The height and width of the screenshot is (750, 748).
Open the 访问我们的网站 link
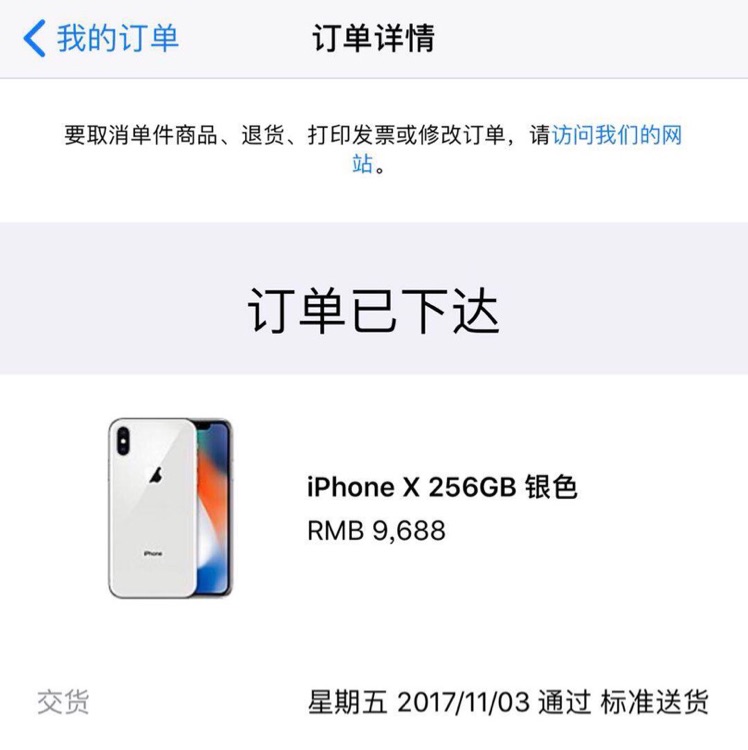[615, 135]
